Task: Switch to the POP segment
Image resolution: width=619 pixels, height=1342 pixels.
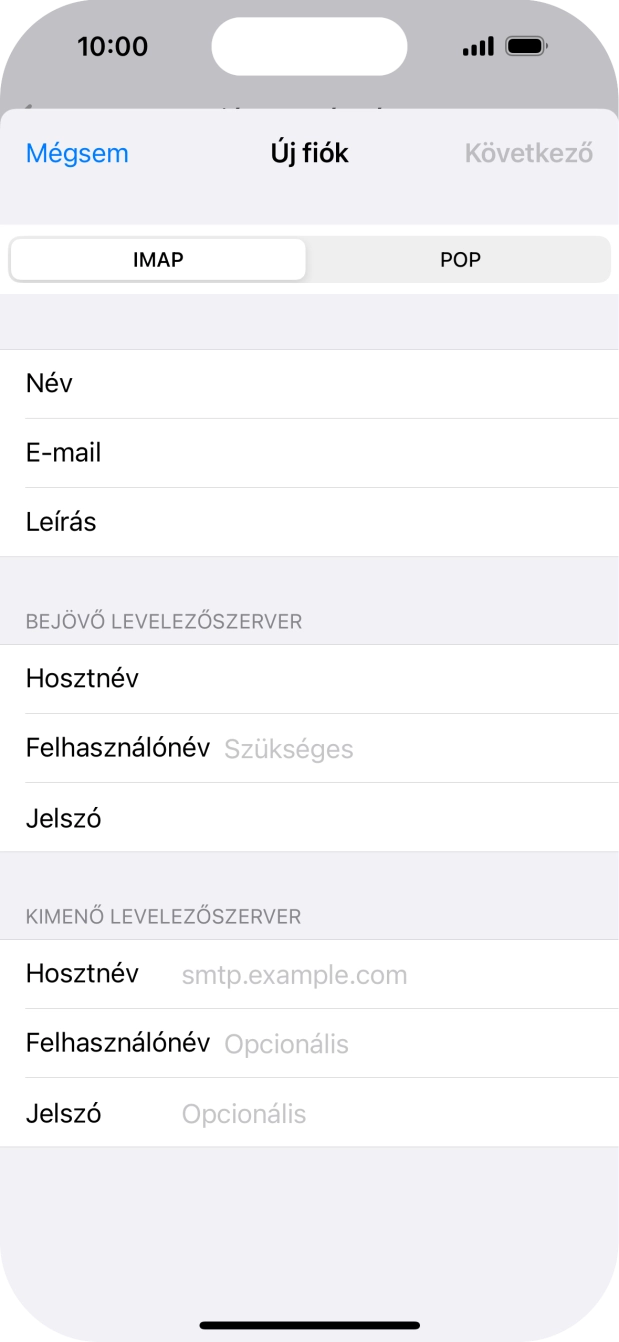Action: [x=460, y=260]
